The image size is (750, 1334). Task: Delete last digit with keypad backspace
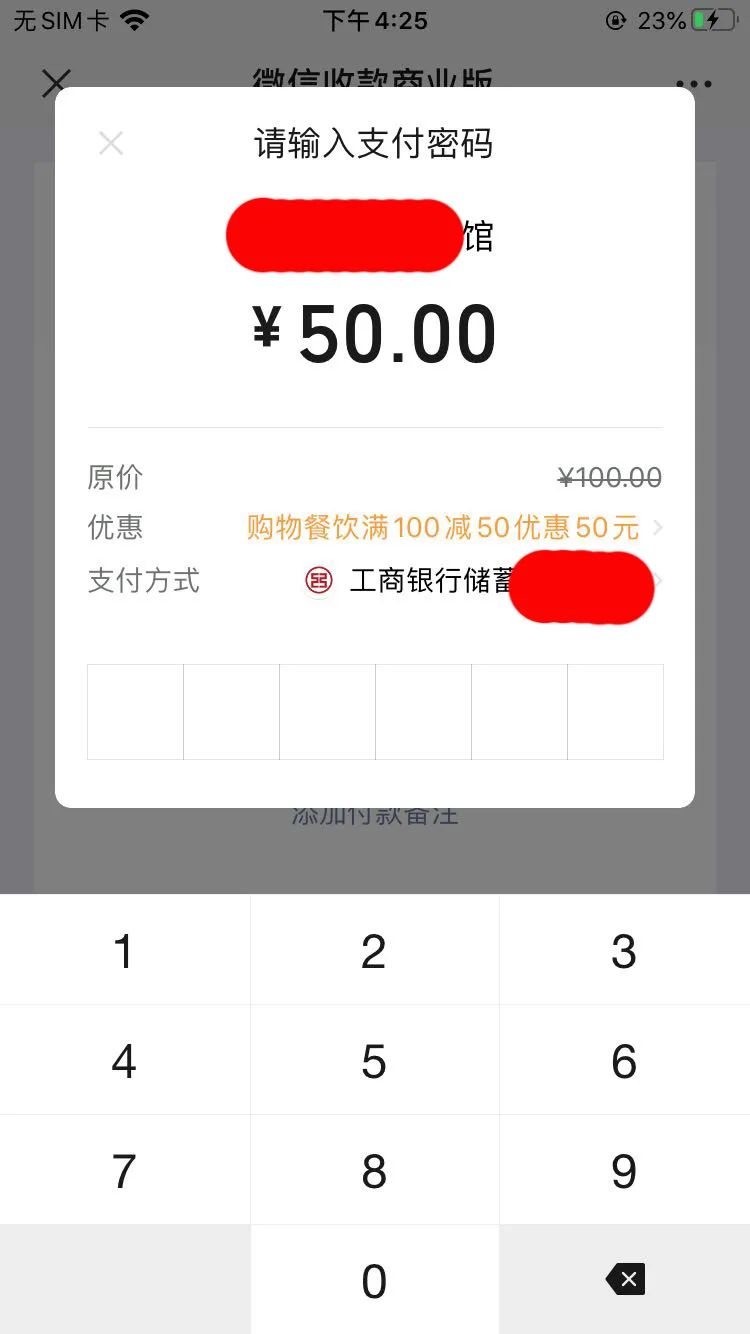tap(625, 1280)
